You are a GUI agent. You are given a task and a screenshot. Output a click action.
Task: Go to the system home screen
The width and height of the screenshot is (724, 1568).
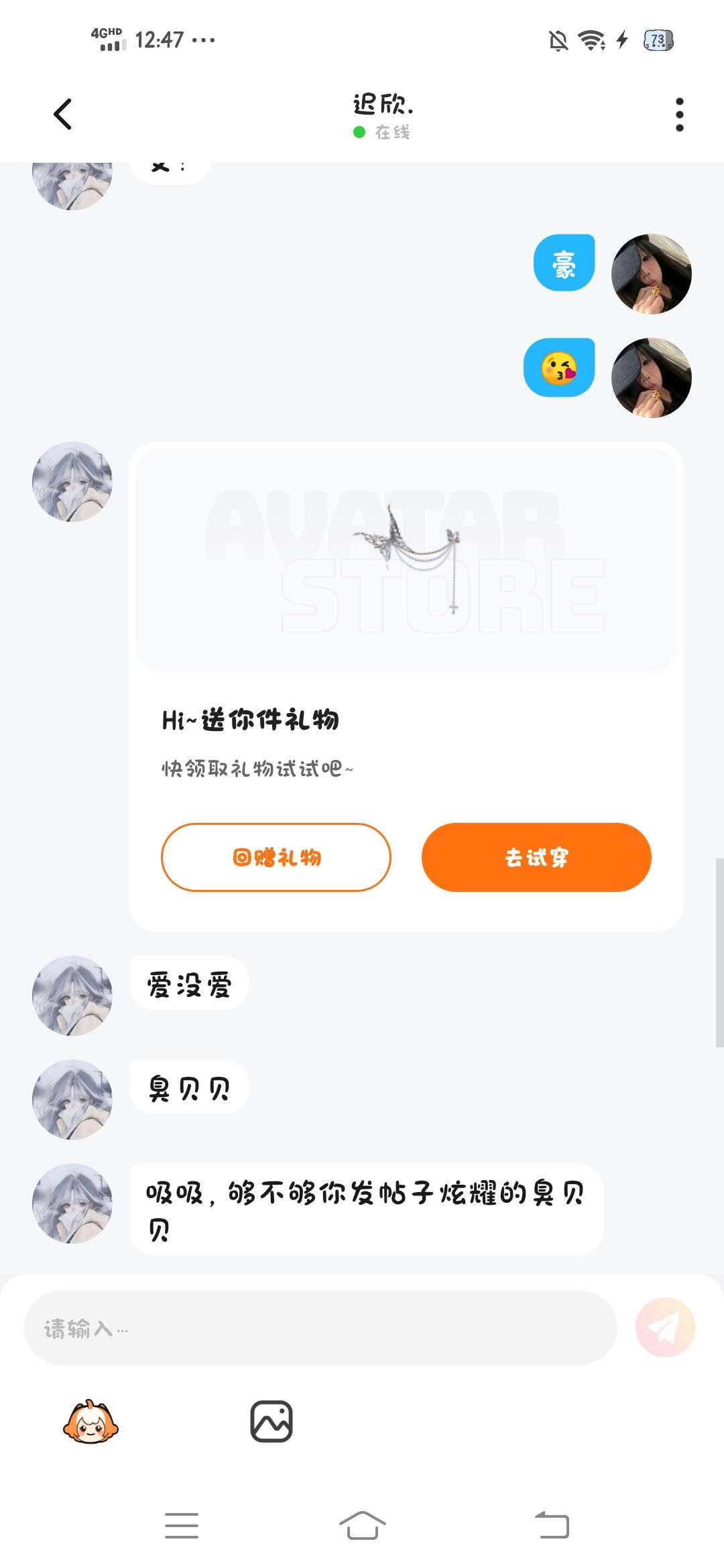[362, 1526]
